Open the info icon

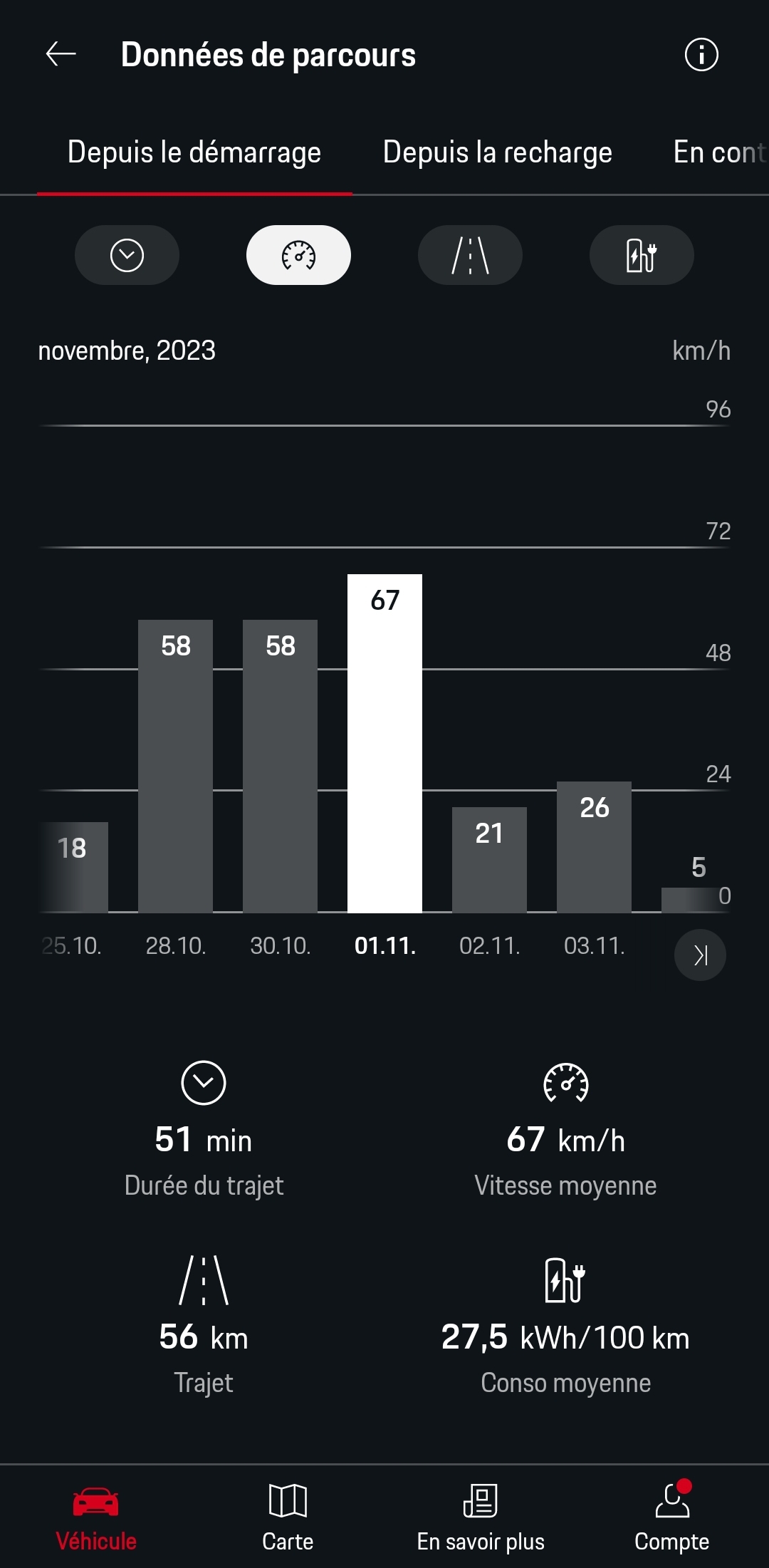(701, 54)
